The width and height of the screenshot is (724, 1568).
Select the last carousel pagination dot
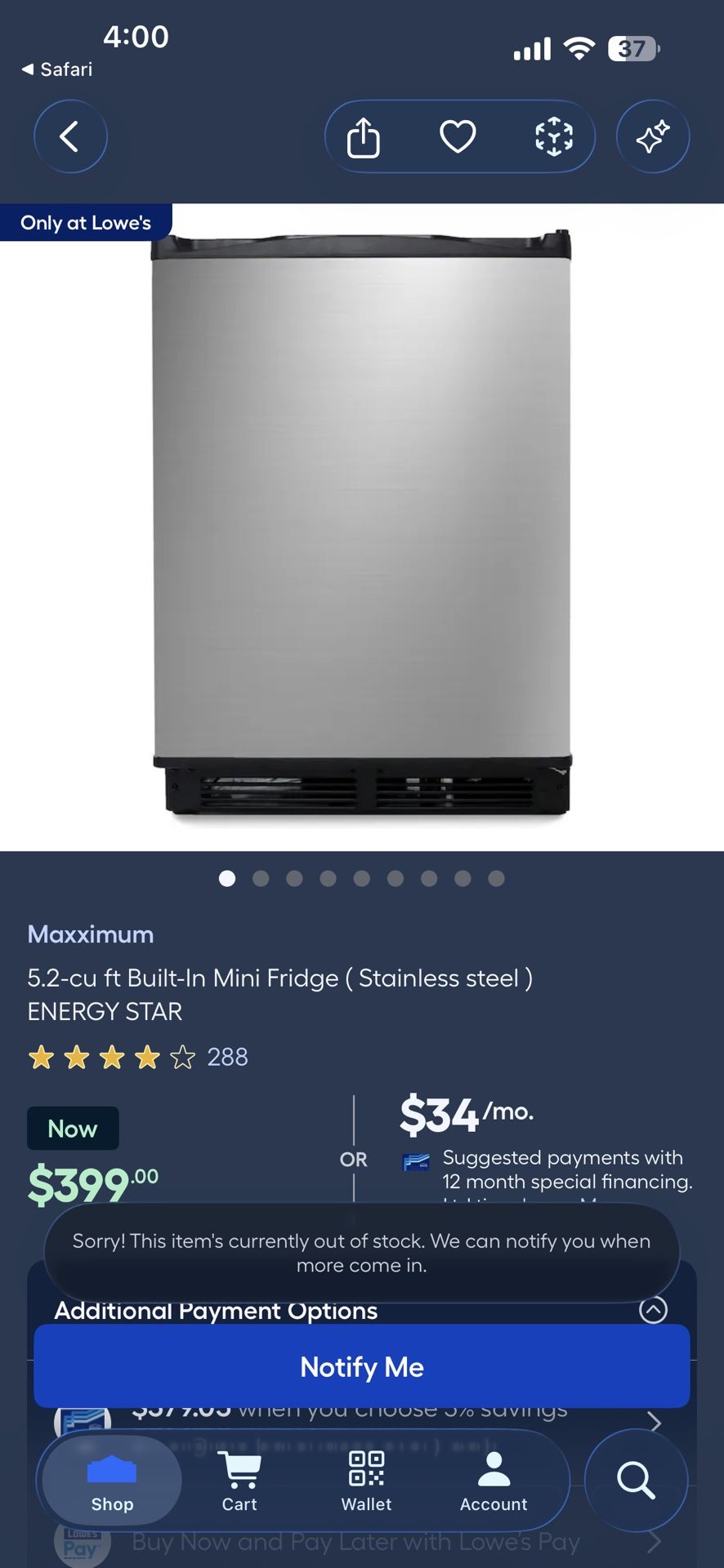[496, 879]
